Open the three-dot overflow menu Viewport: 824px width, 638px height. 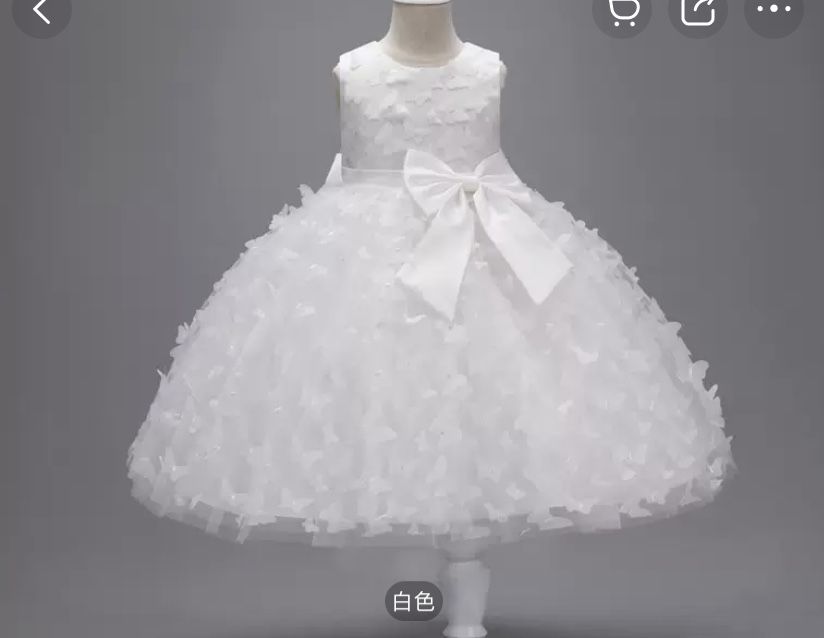point(774,10)
